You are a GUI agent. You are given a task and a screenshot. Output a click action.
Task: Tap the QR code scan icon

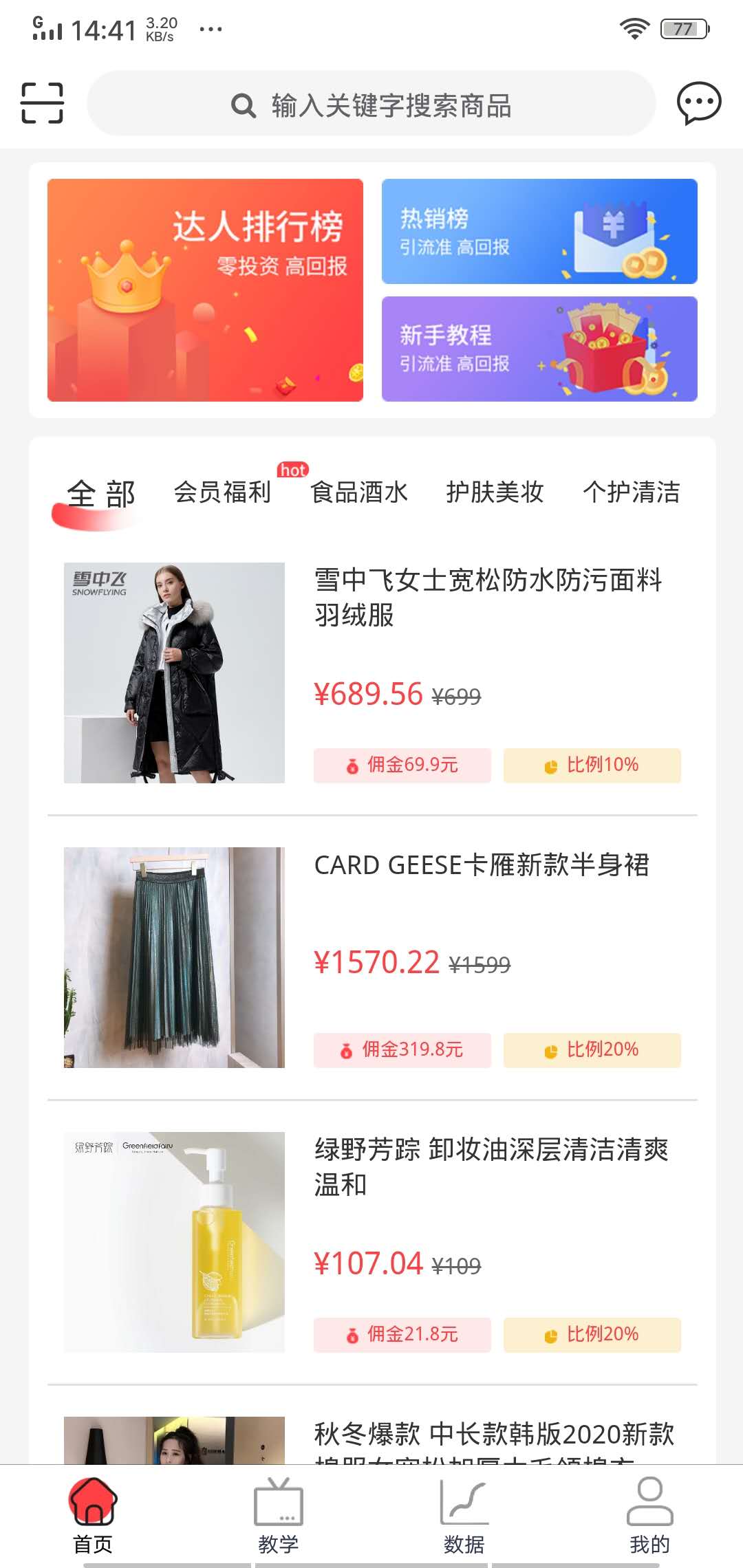coord(43,102)
